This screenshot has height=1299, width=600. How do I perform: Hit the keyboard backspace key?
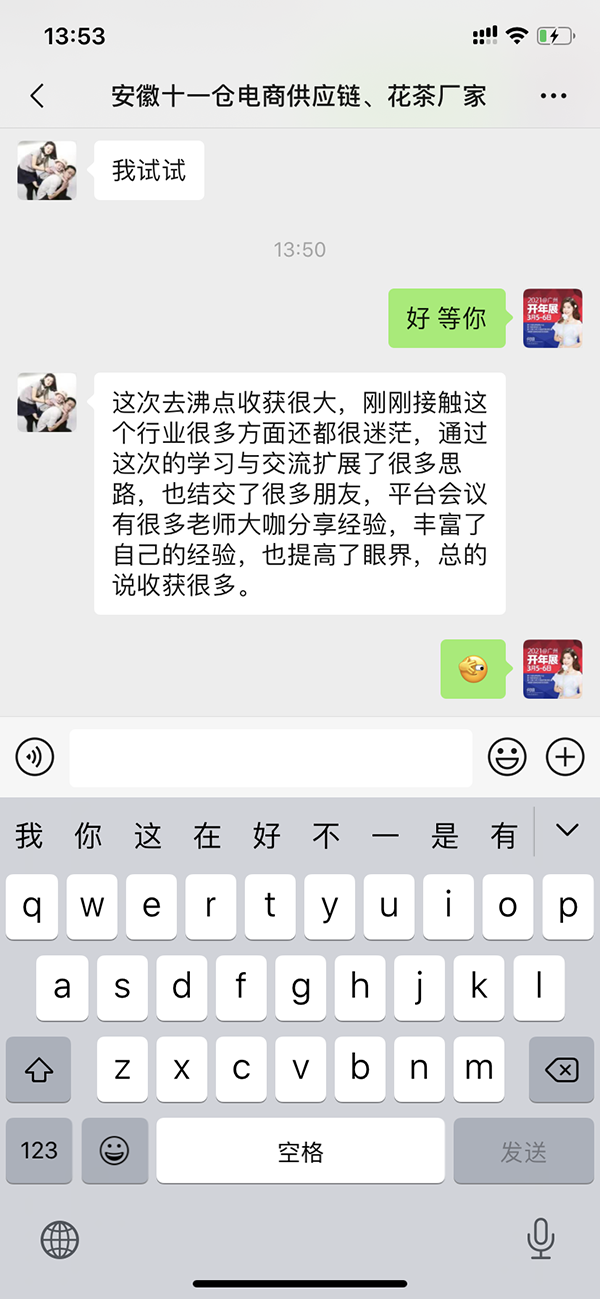point(561,1070)
